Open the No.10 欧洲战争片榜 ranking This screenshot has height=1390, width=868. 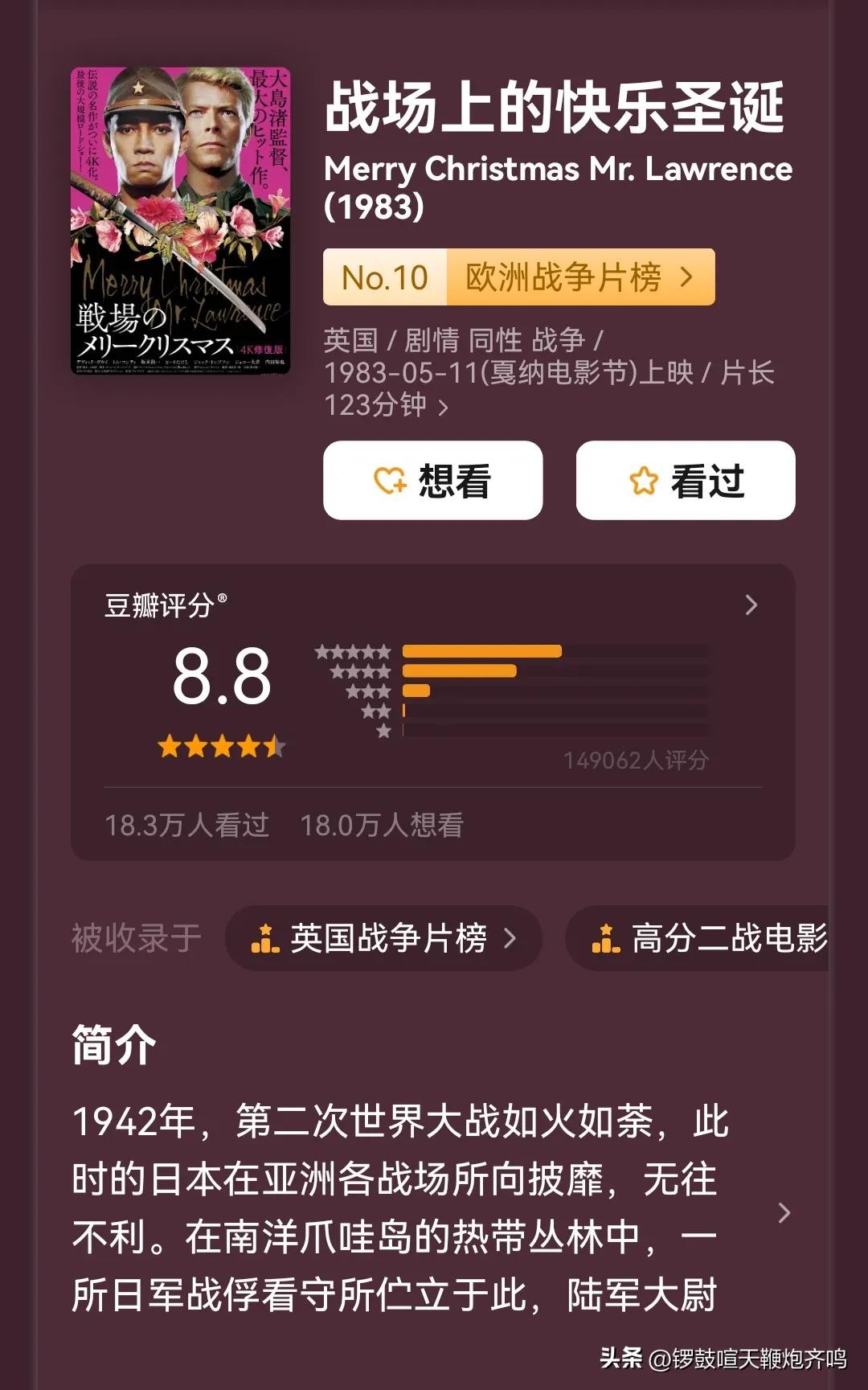[518, 277]
